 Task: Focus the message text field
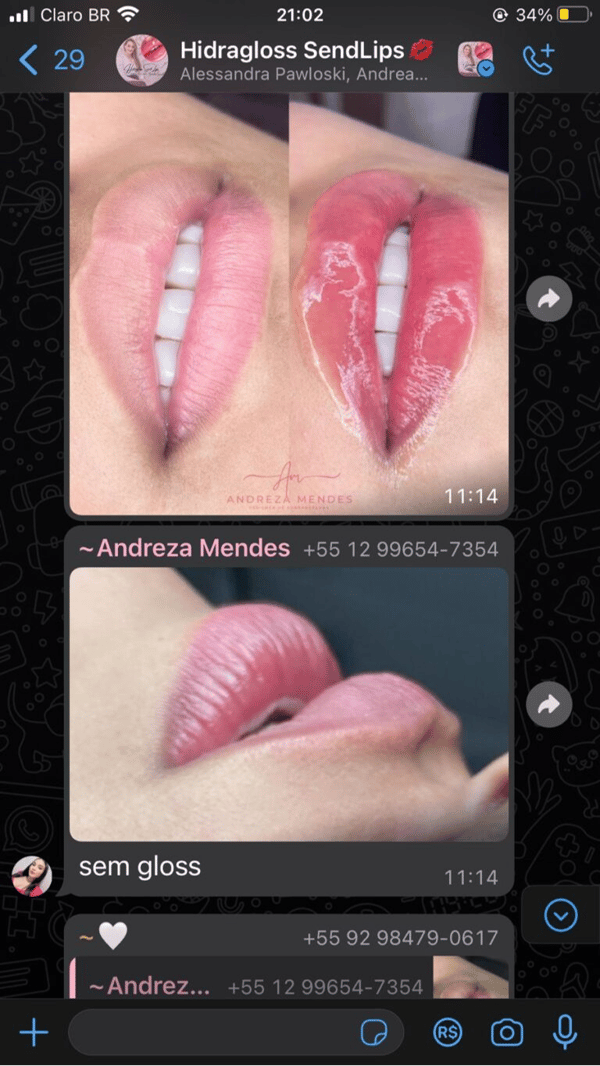click(x=210, y=1032)
